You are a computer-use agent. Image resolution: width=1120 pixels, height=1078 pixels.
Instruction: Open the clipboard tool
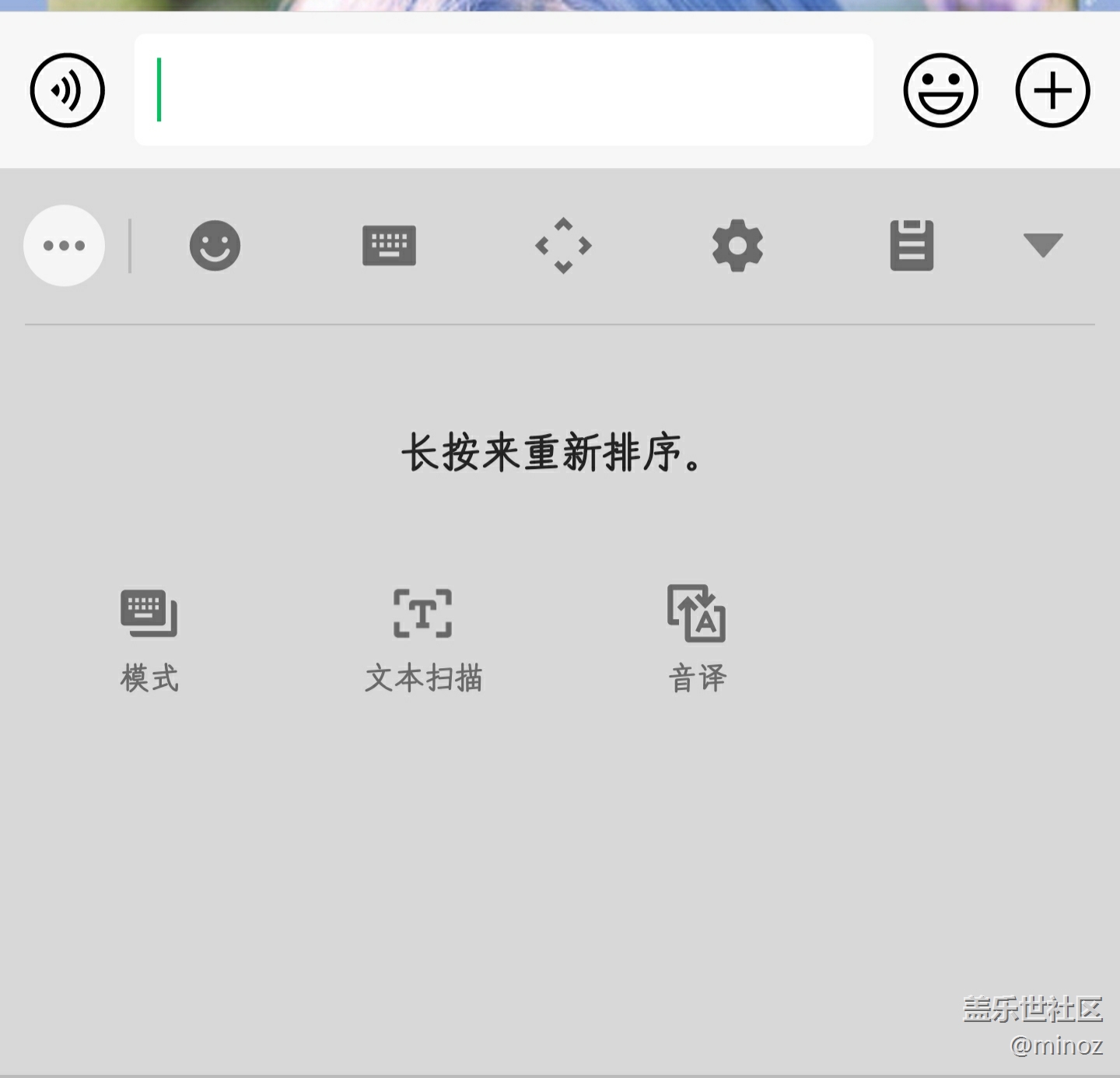(x=912, y=246)
